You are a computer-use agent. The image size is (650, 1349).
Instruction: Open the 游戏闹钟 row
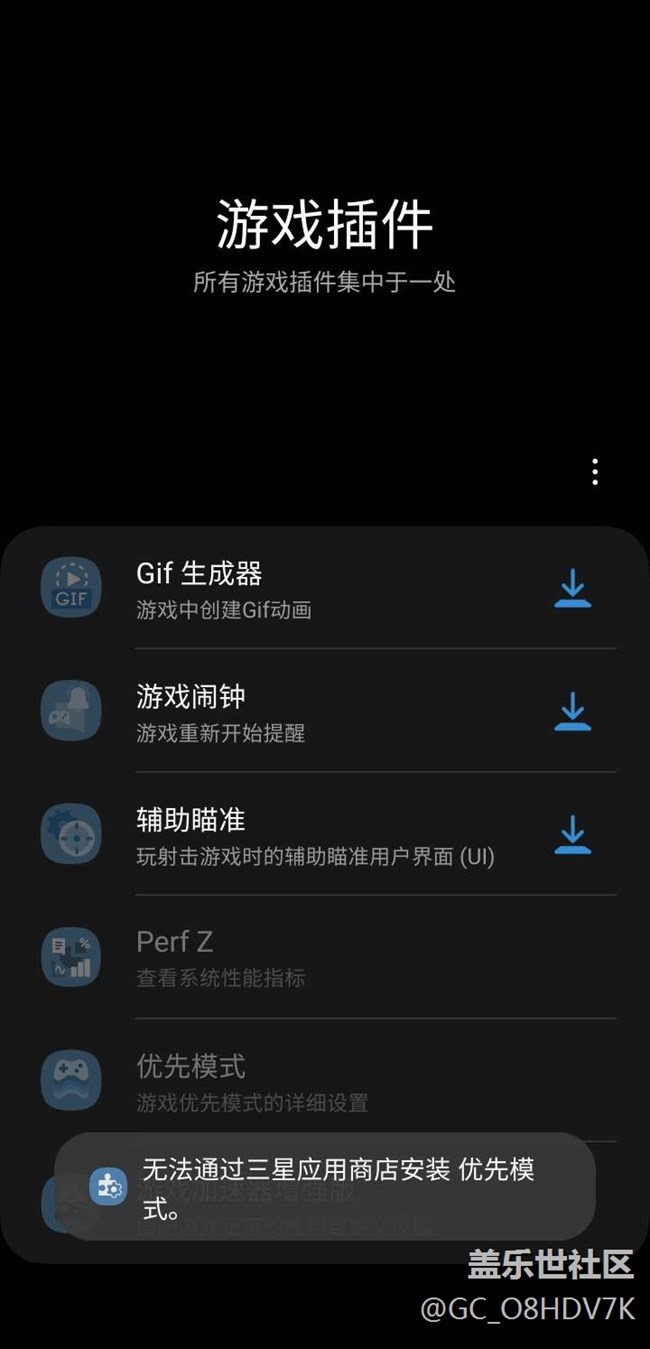(x=325, y=711)
